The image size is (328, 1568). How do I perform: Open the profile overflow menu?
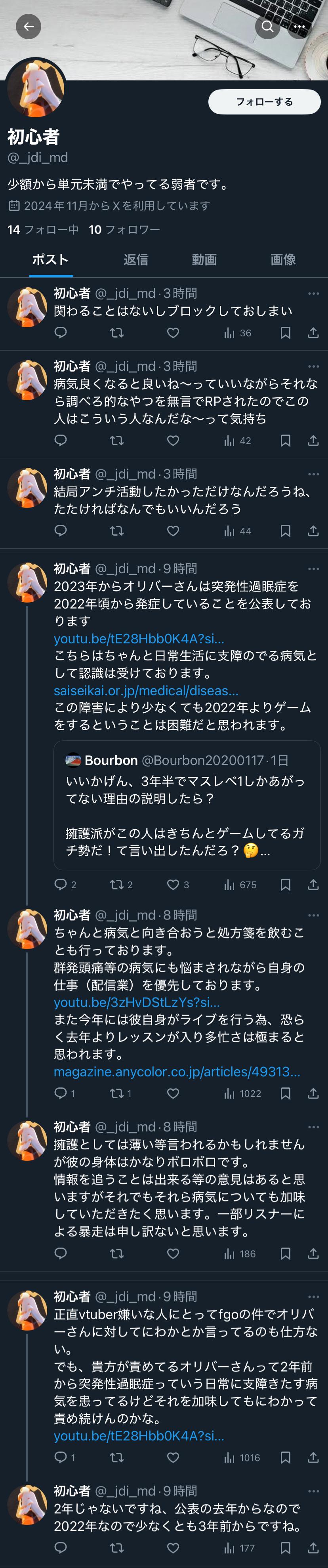(299, 27)
